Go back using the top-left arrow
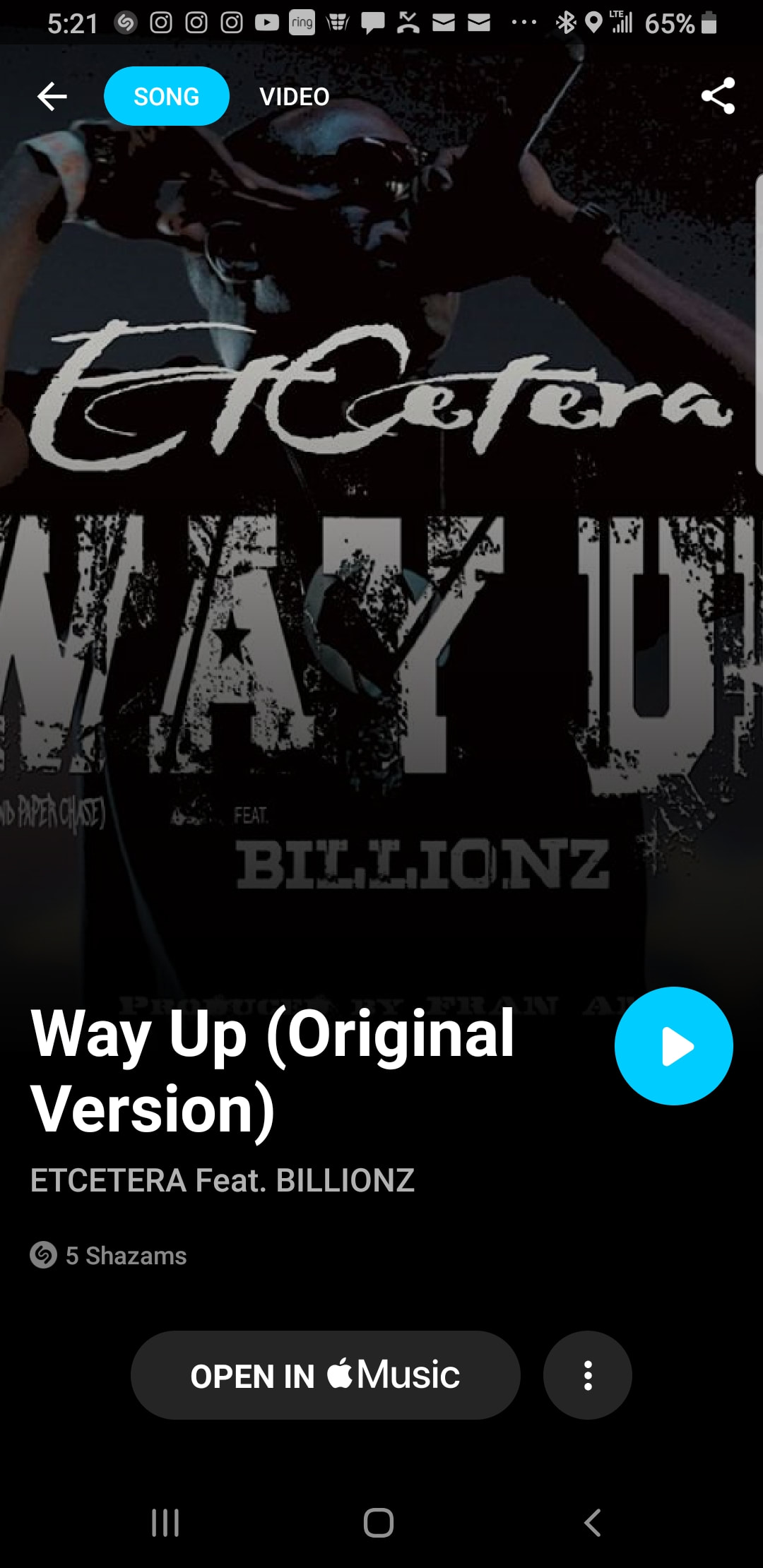Image resolution: width=763 pixels, height=1568 pixels. [x=52, y=96]
